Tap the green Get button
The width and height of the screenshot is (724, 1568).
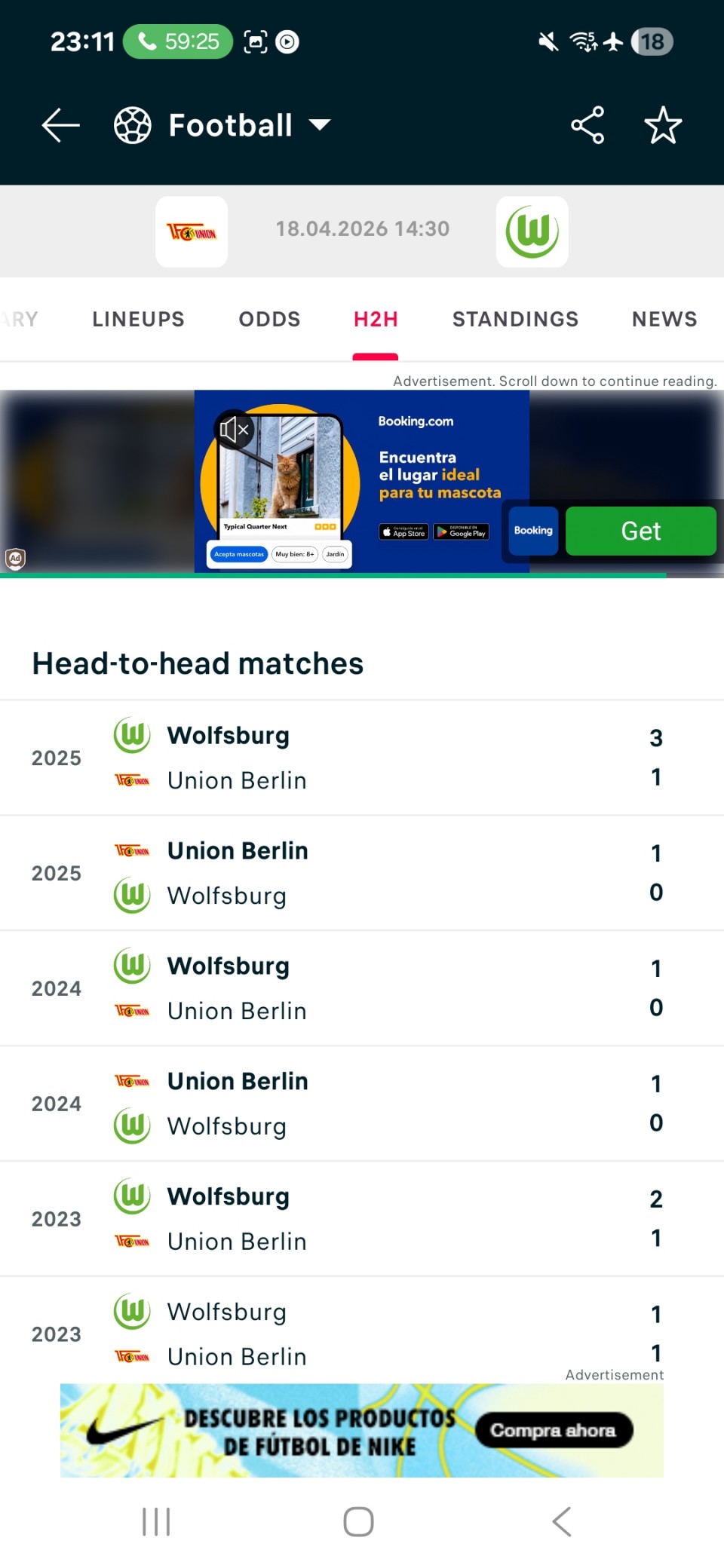coord(640,531)
